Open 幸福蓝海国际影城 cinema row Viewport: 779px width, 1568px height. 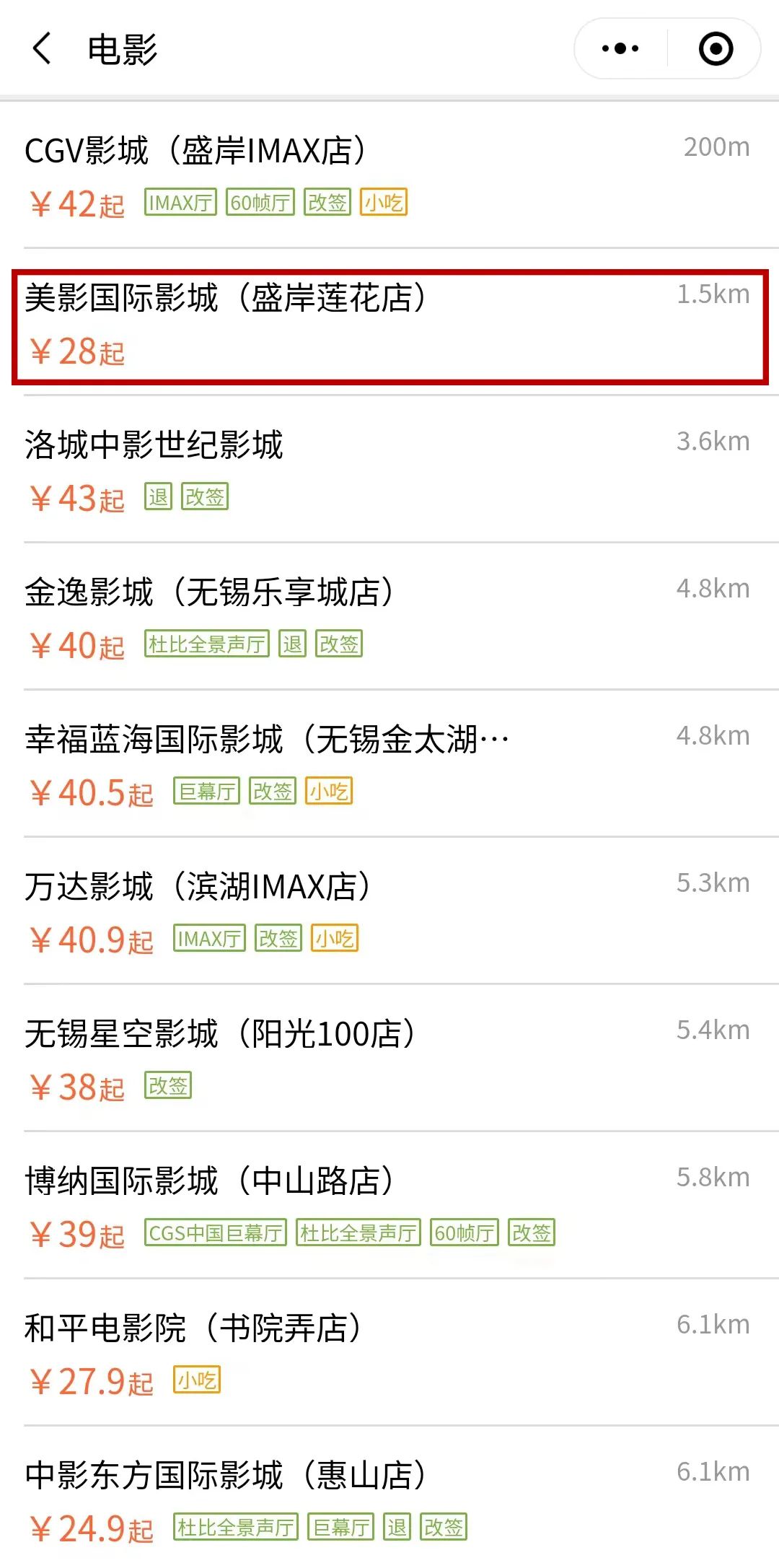389,764
